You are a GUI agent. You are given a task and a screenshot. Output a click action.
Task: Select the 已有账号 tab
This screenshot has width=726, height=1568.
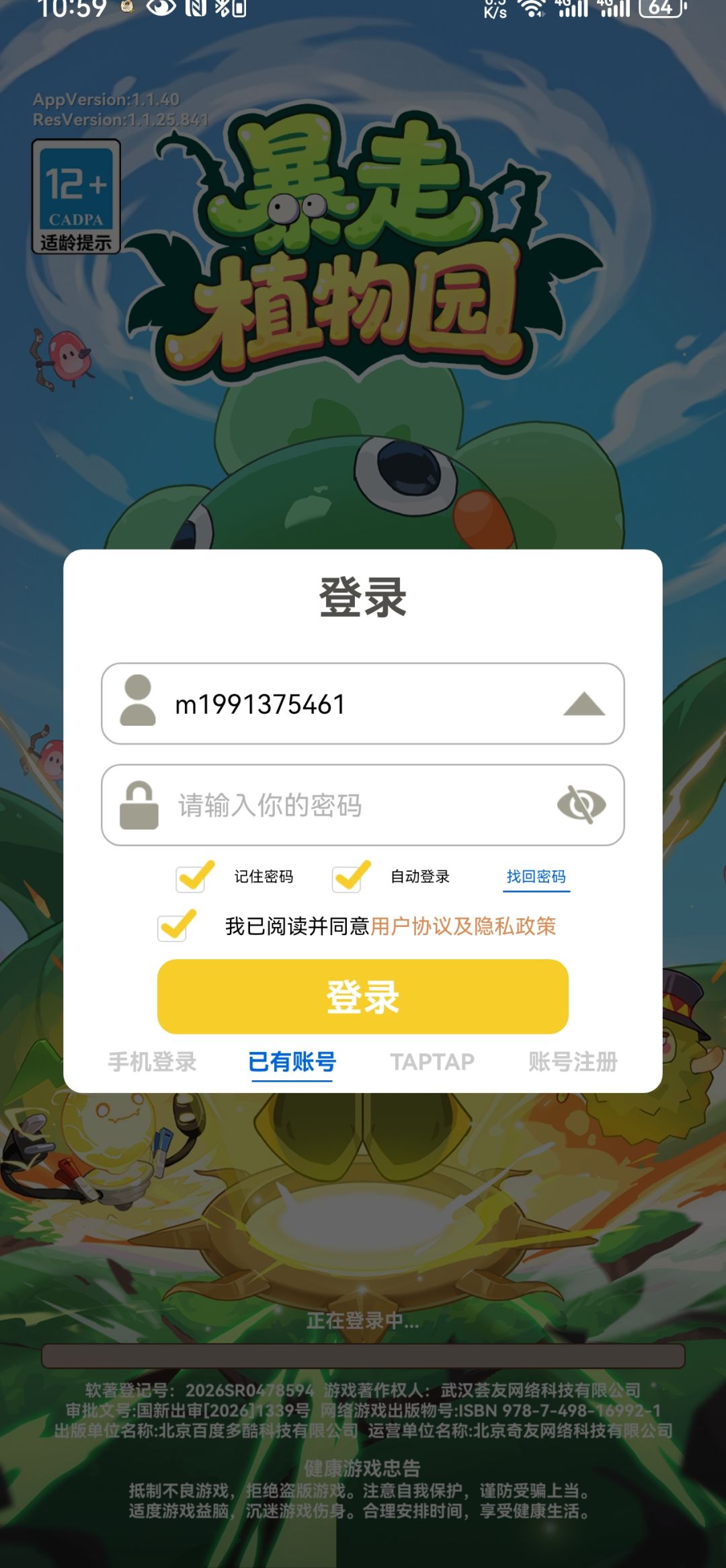coord(292,1062)
